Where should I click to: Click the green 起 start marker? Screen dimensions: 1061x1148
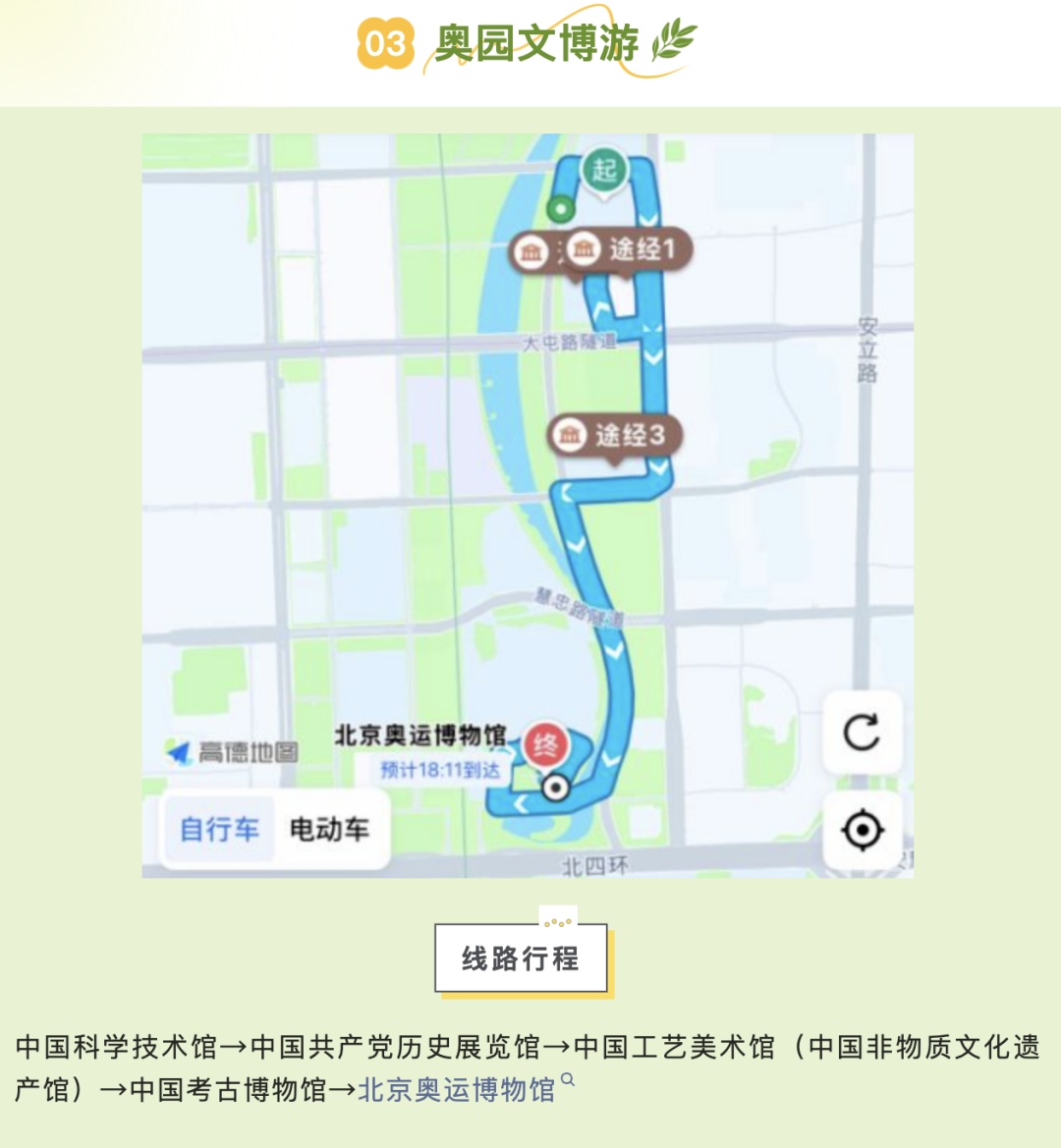[x=606, y=168]
